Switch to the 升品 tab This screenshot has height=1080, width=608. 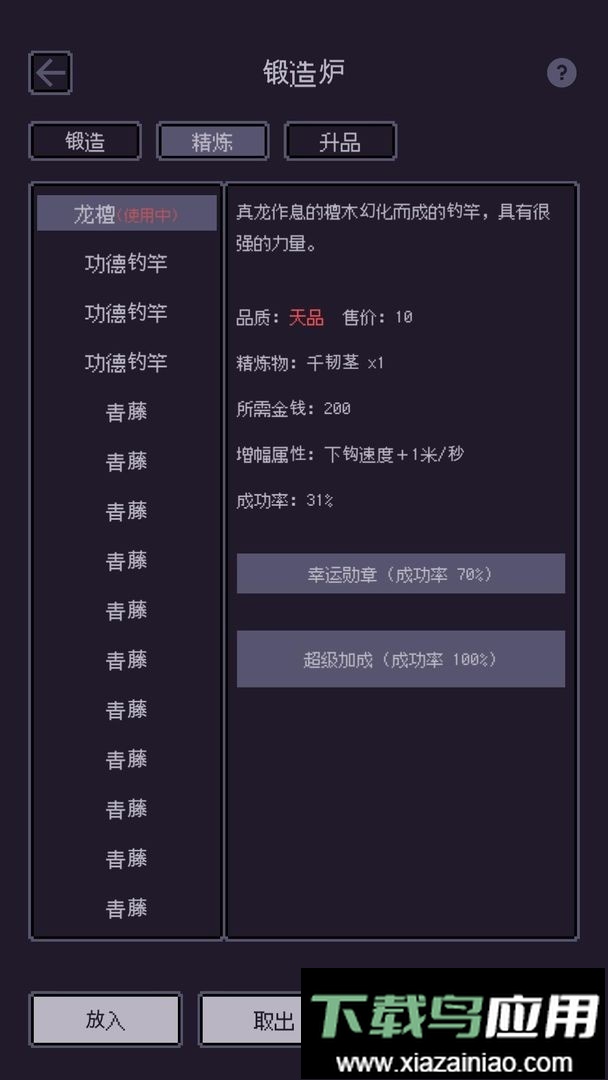pos(340,141)
